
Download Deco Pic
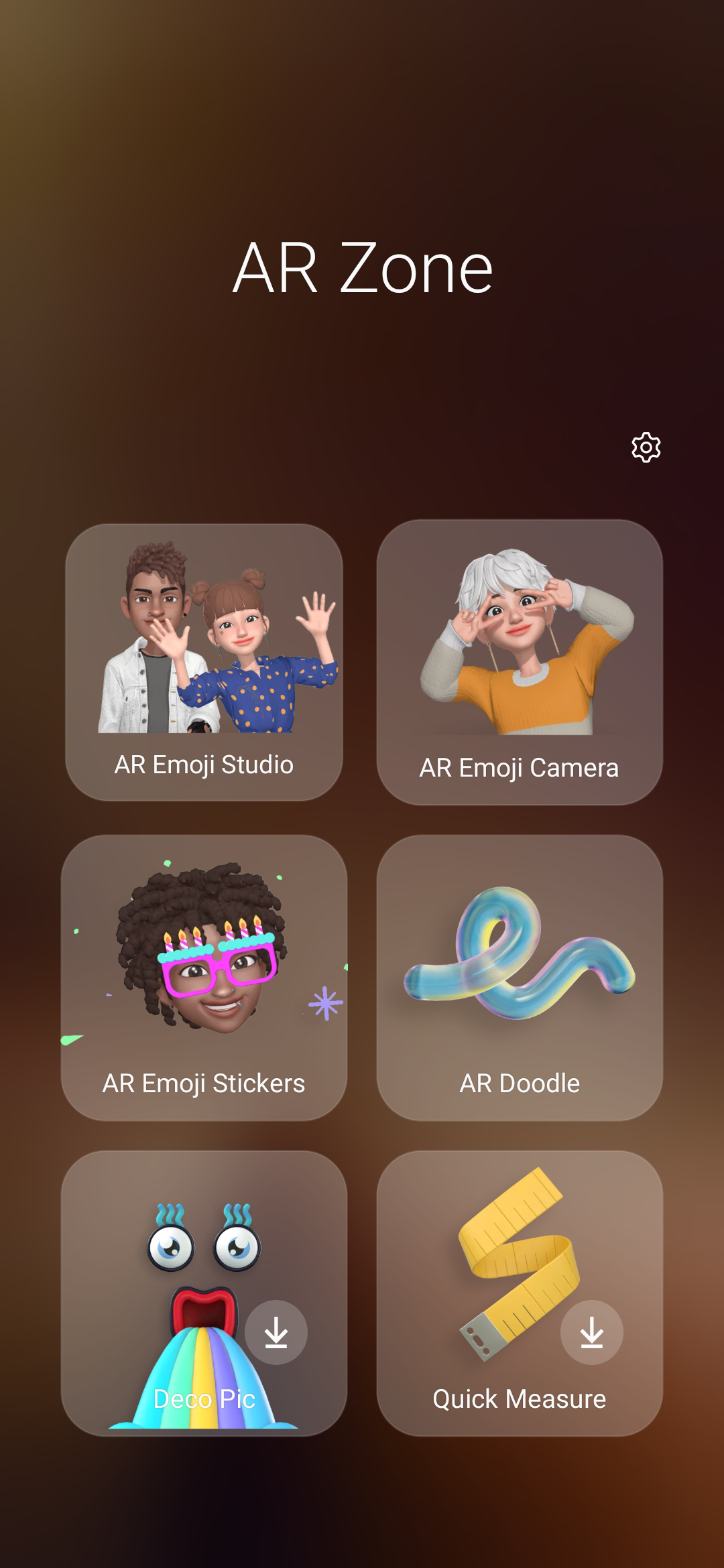tap(276, 1332)
